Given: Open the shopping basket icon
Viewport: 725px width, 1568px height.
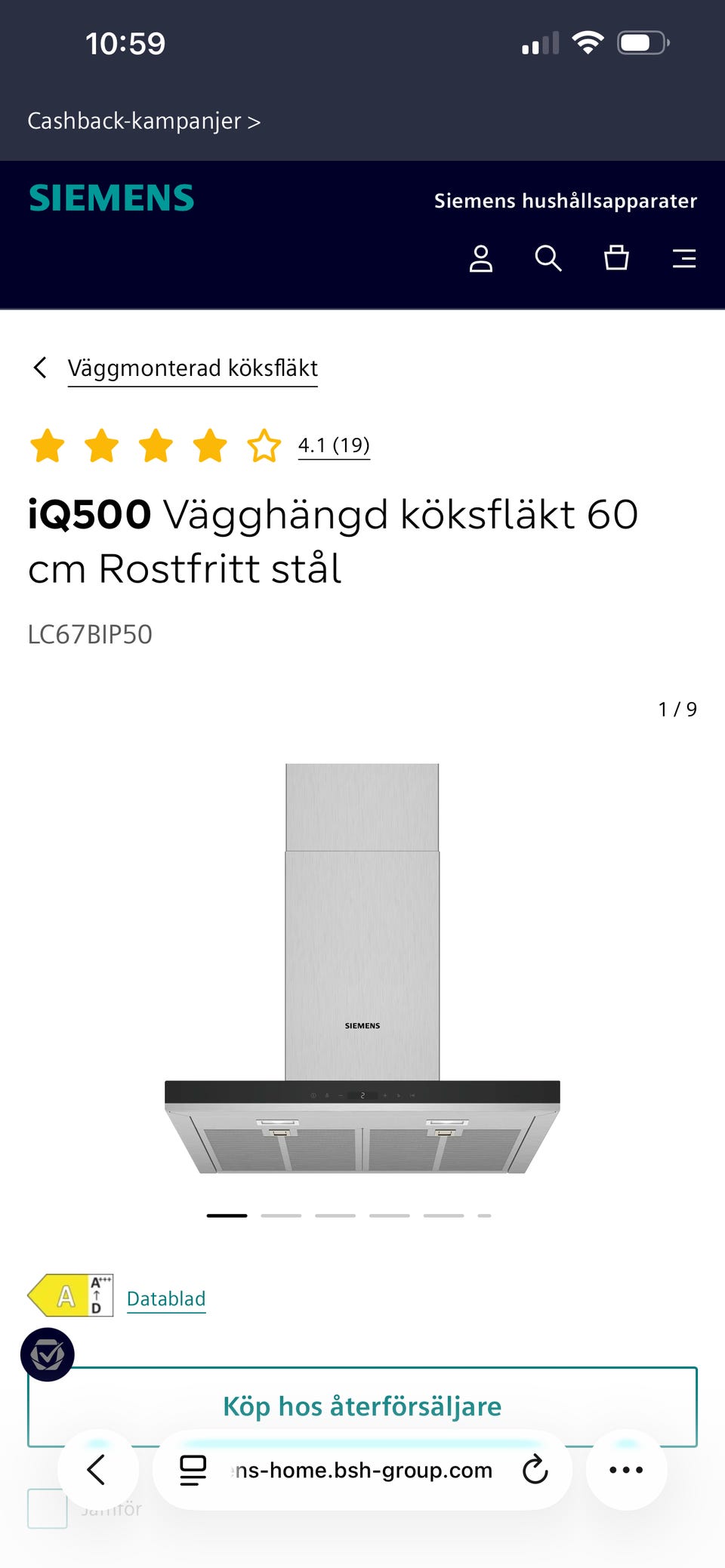Looking at the screenshot, I should click(617, 258).
